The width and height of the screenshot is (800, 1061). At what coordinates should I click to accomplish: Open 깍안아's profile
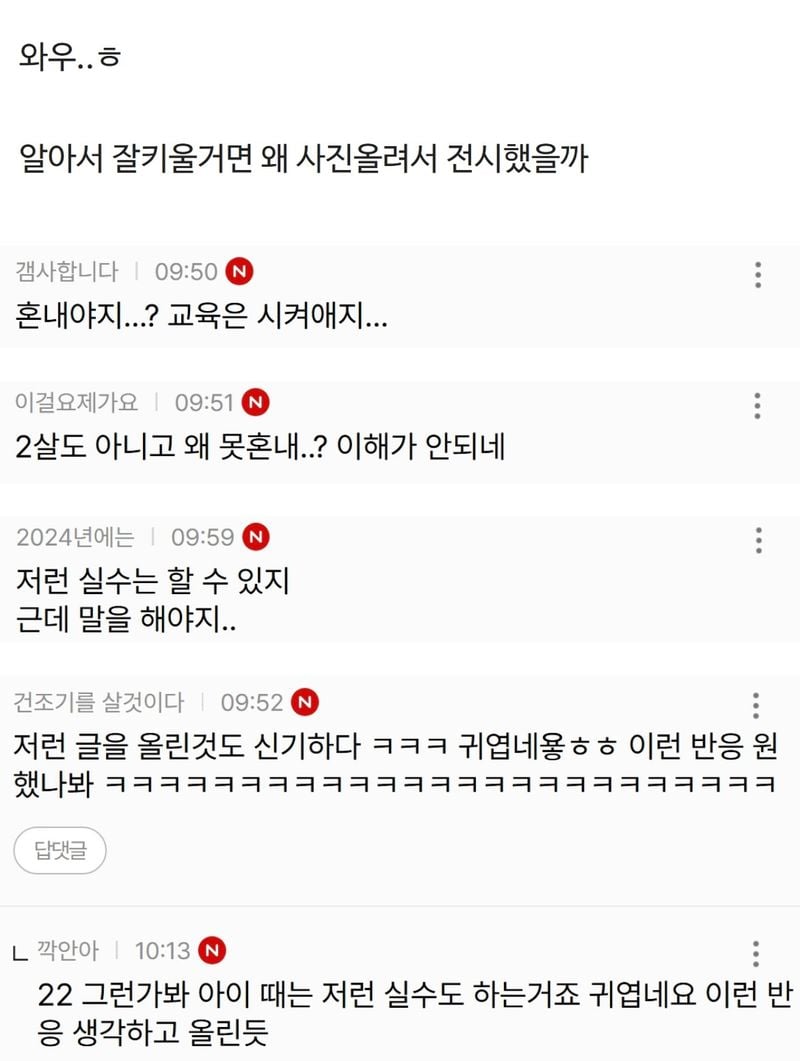pyautogui.click(x=68, y=949)
